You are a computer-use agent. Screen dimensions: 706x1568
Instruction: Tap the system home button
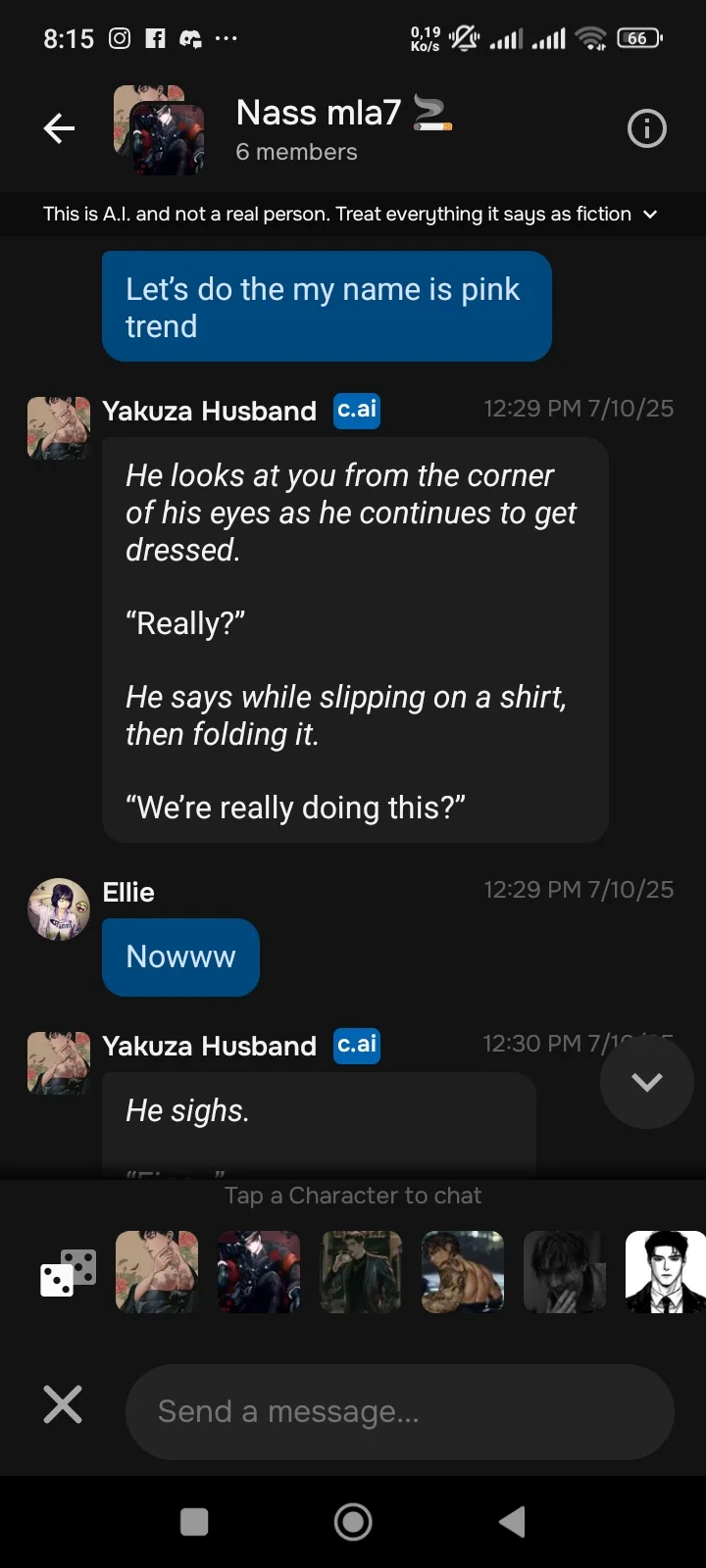point(353,1522)
